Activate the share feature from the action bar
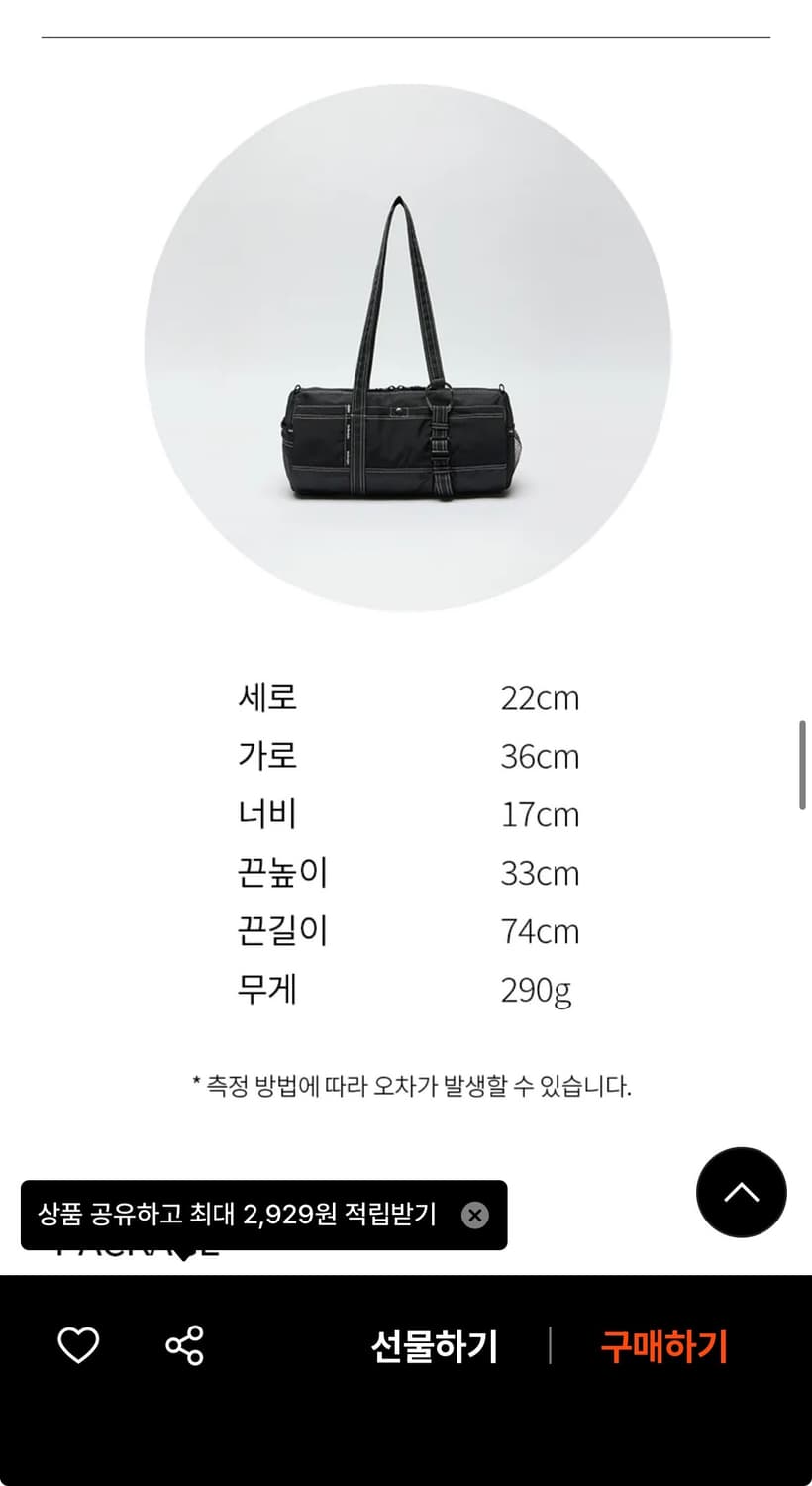812x1486 pixels. coord(183,1345)
